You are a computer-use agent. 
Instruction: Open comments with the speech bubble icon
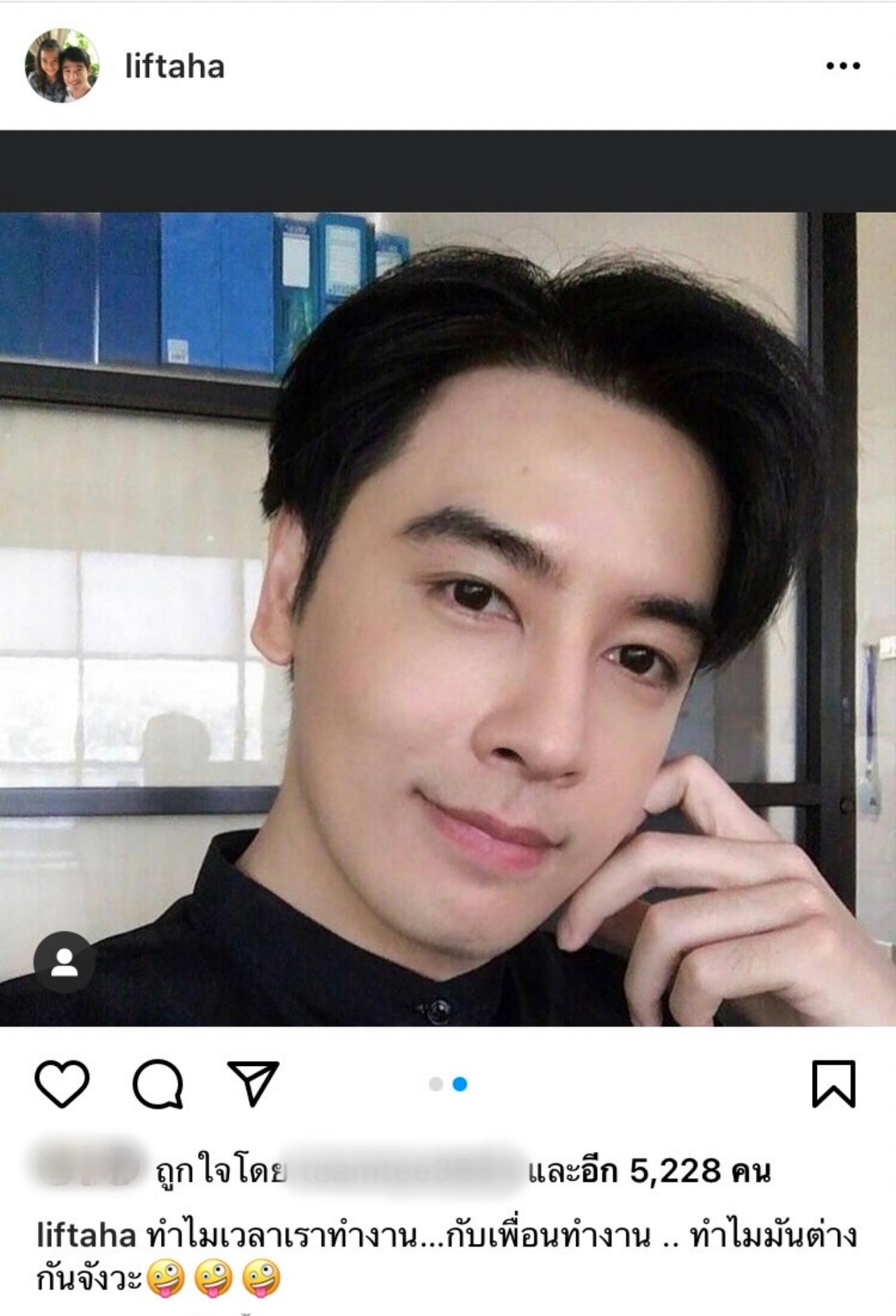158,1084
